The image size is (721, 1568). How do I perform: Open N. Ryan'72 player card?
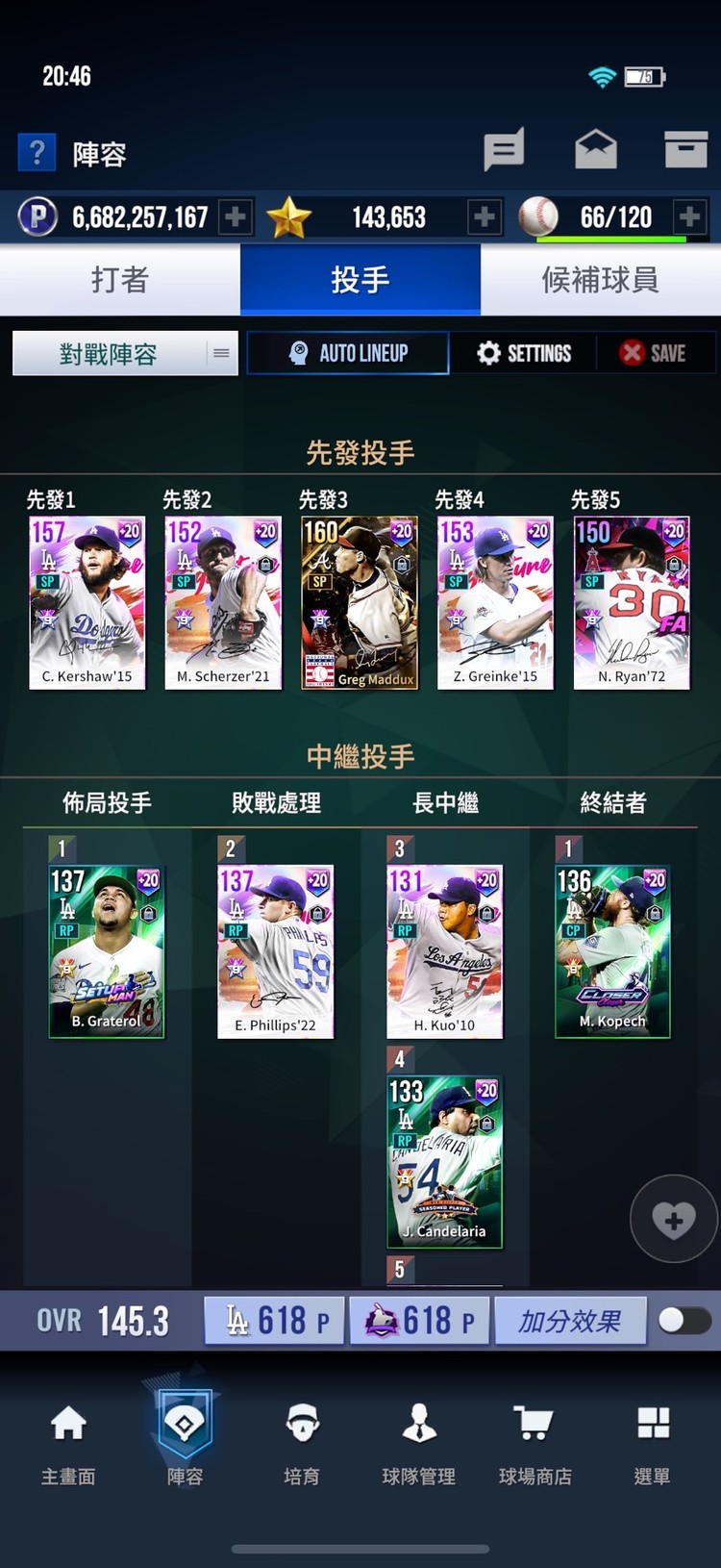click(632, 603)
